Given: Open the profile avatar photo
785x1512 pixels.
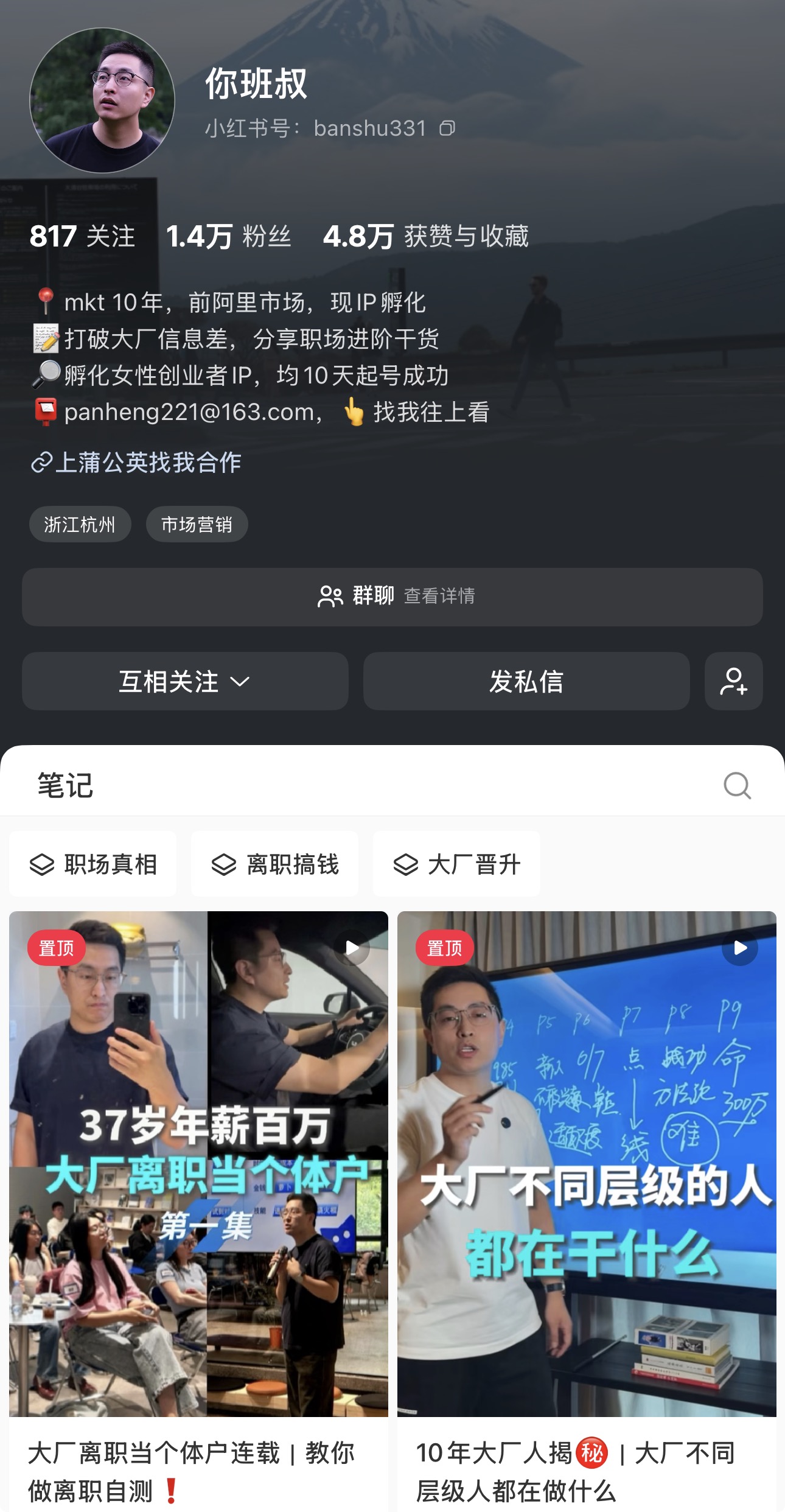Looking at the screenshot, I should tap(102, 100).
